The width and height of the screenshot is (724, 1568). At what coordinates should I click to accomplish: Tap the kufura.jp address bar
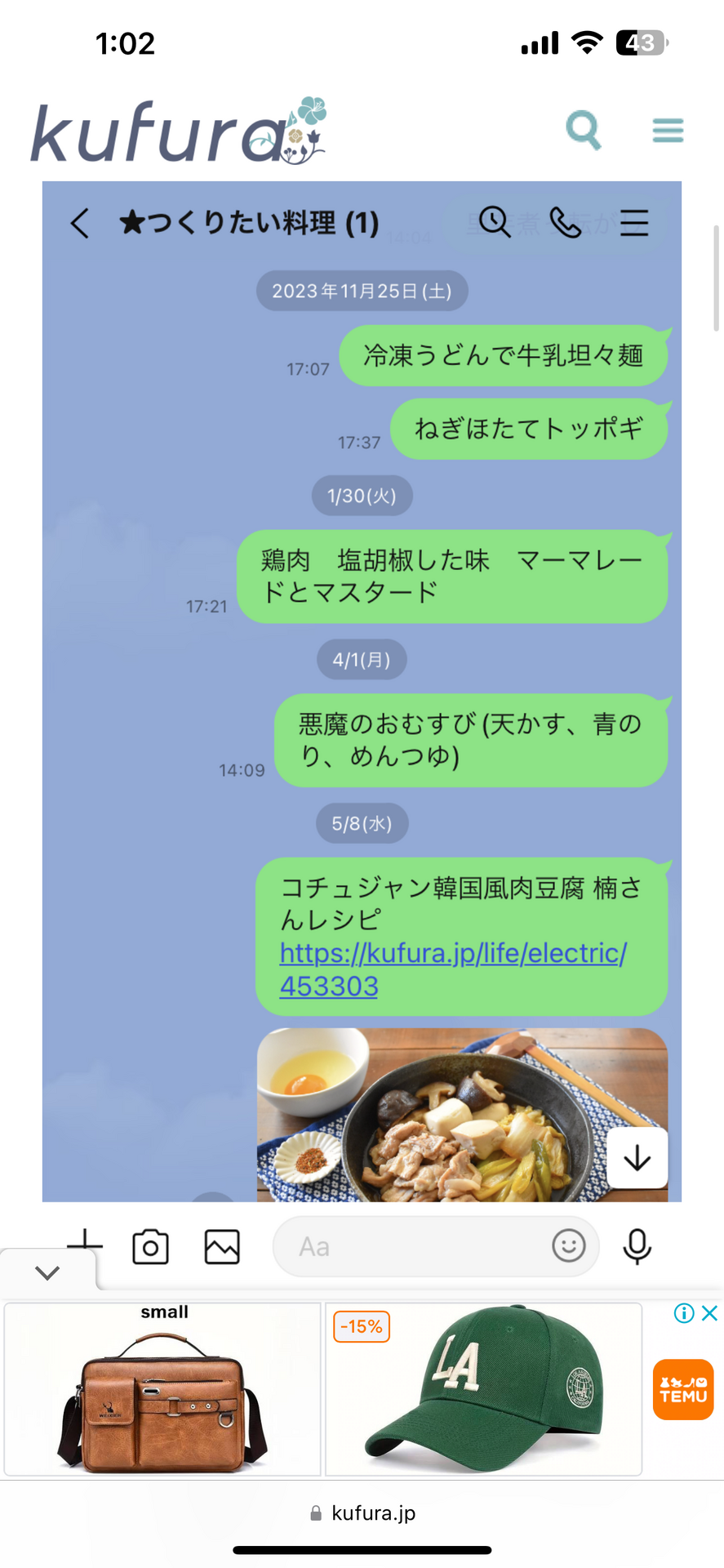(362, 1513)
